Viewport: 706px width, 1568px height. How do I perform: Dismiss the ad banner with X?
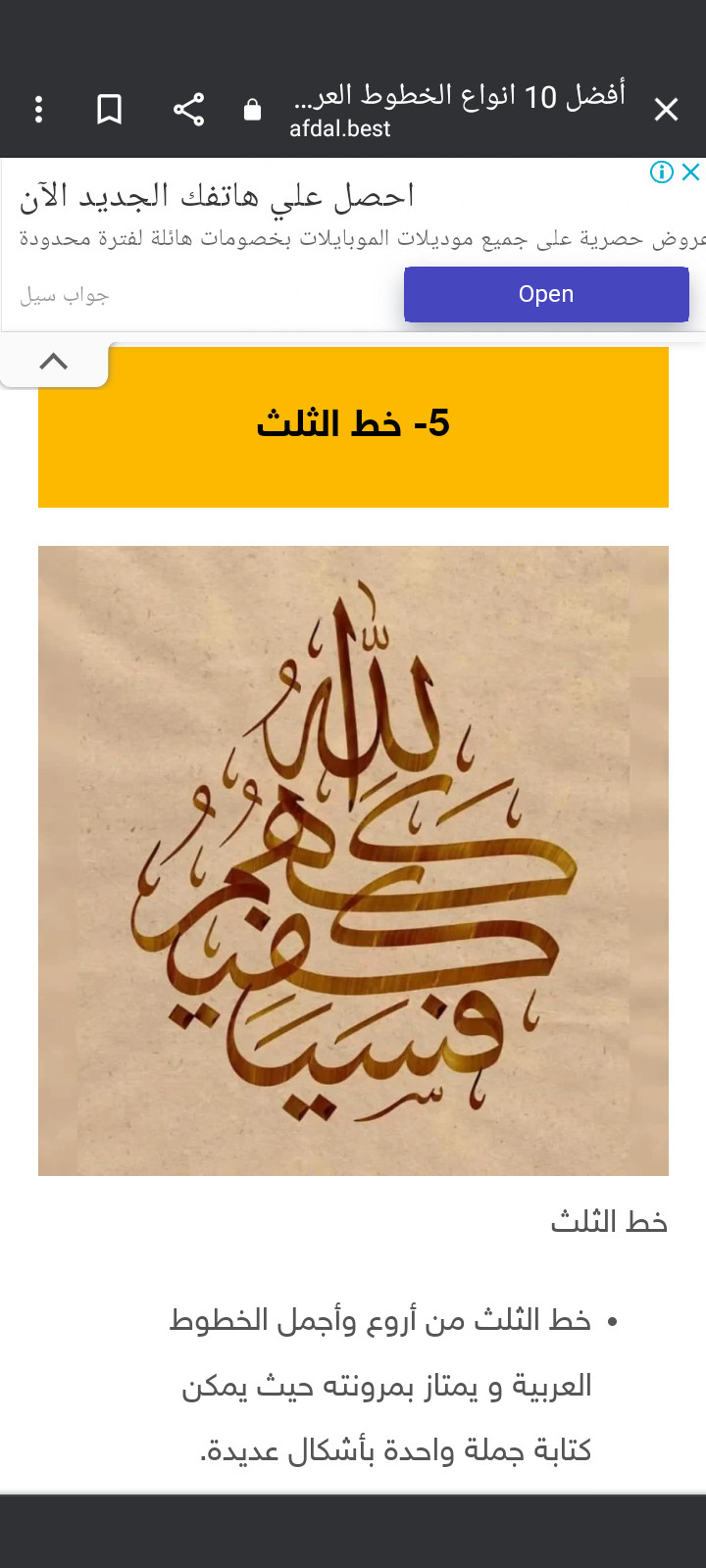click(x=690, y=172)
